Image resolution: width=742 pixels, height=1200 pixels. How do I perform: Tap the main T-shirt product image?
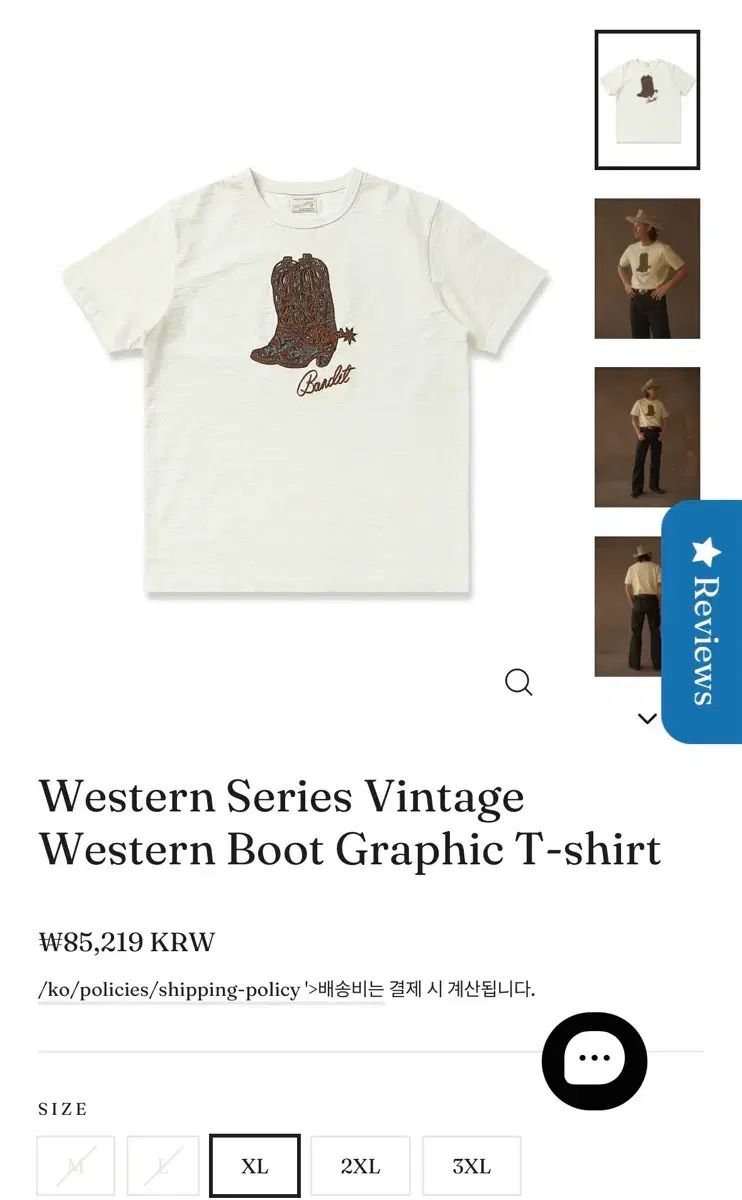[x=305, y=380]
